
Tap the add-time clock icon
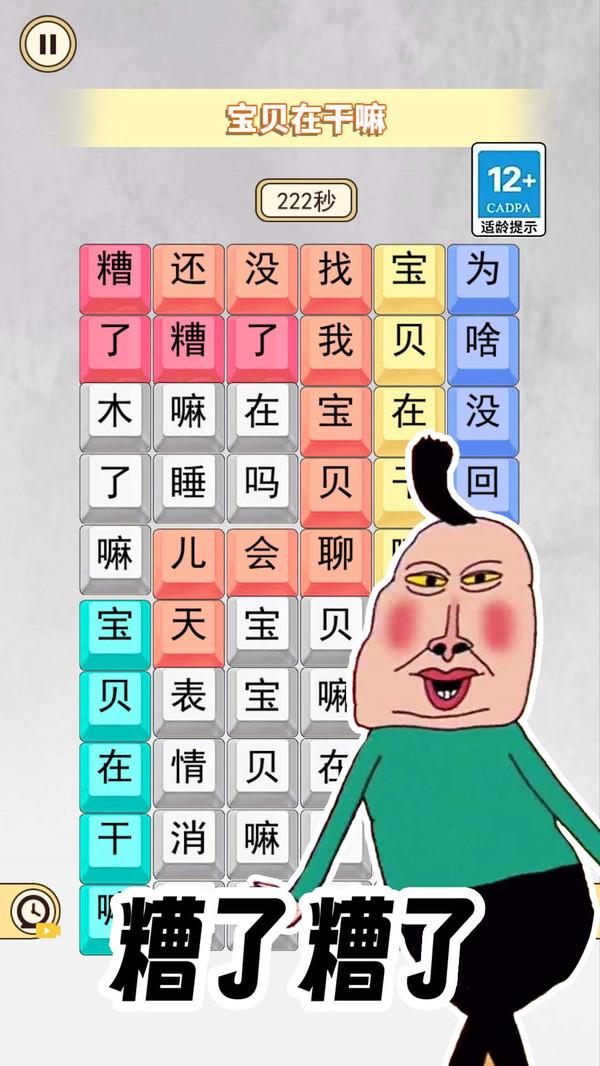(x=34, y=911)
